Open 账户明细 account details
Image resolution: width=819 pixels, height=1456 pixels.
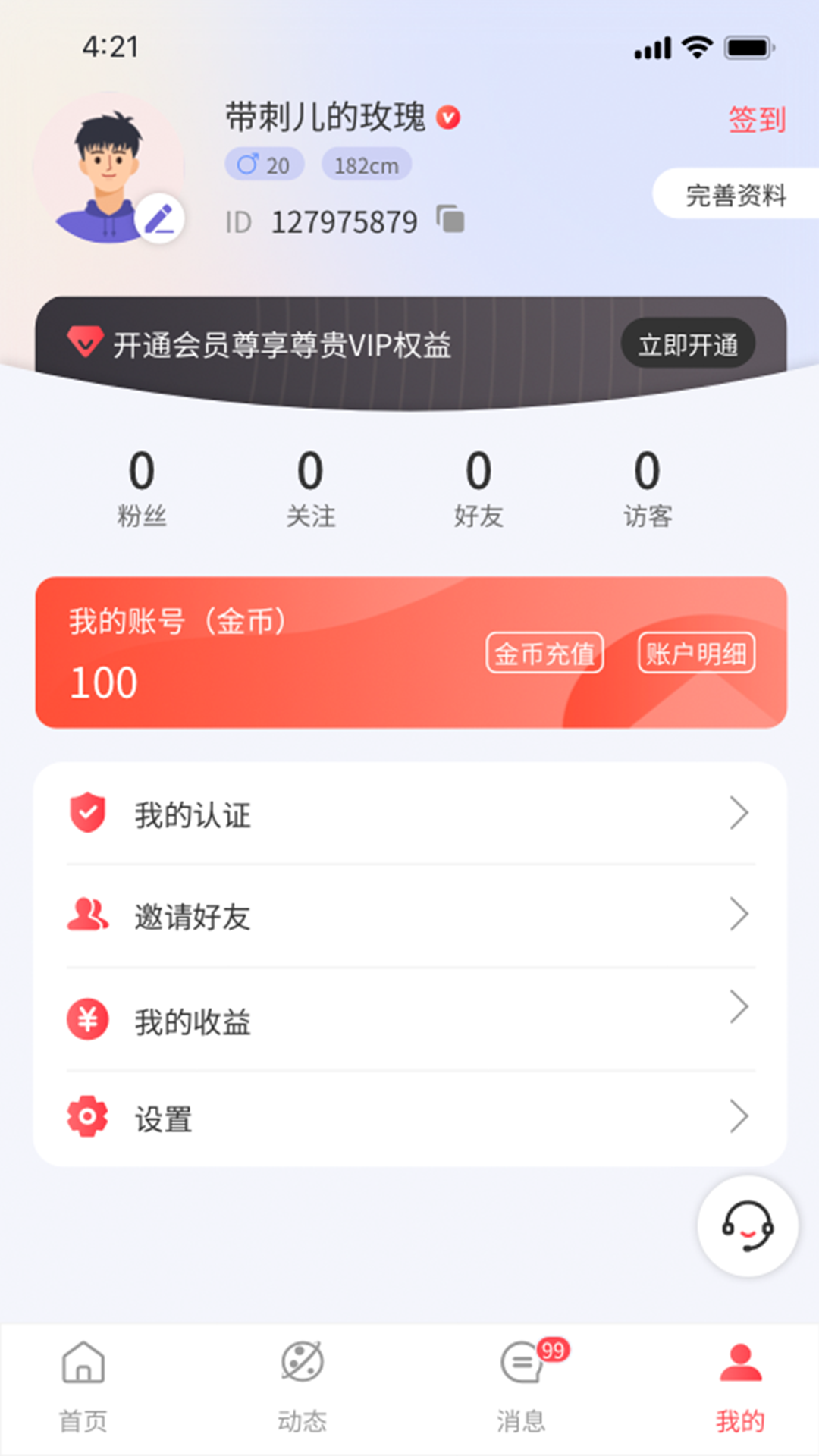coord(696,653)
